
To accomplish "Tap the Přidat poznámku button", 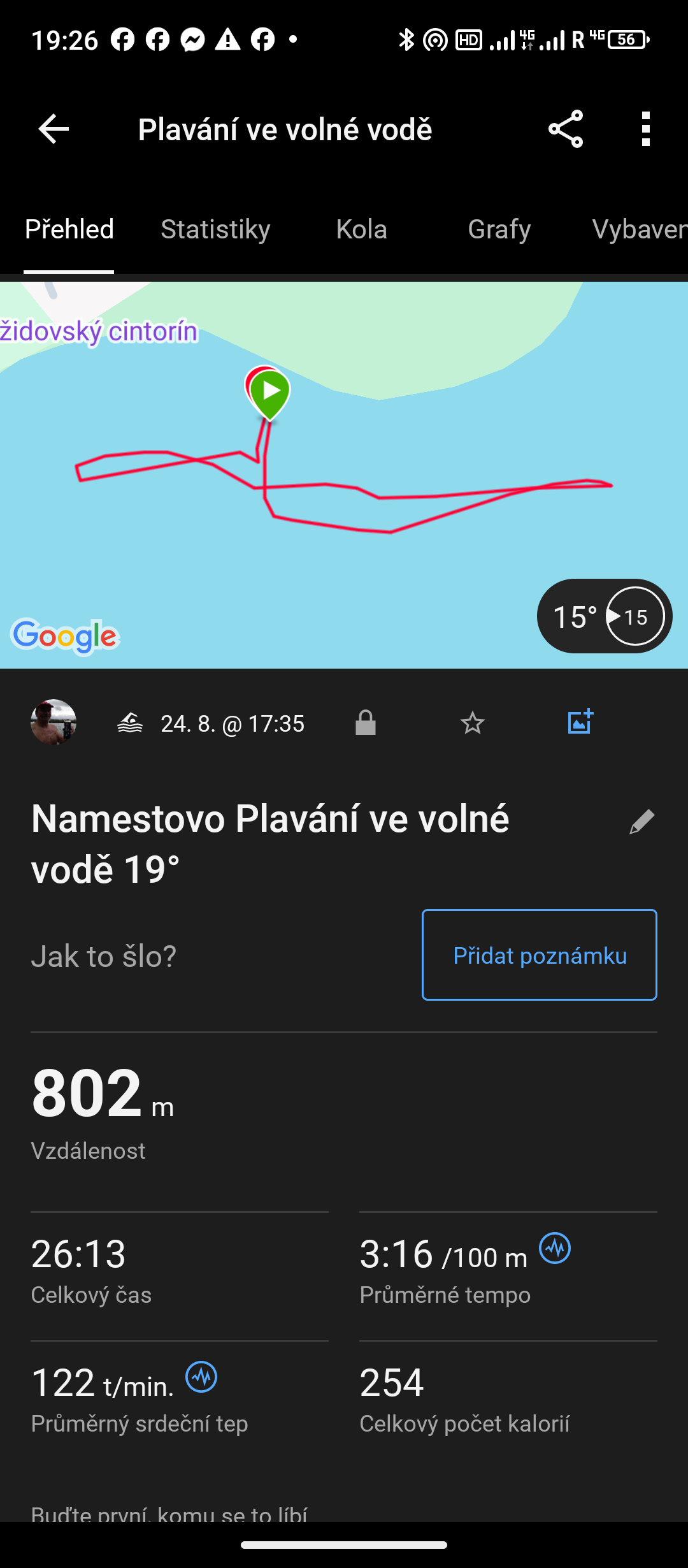I will point(539,955).
